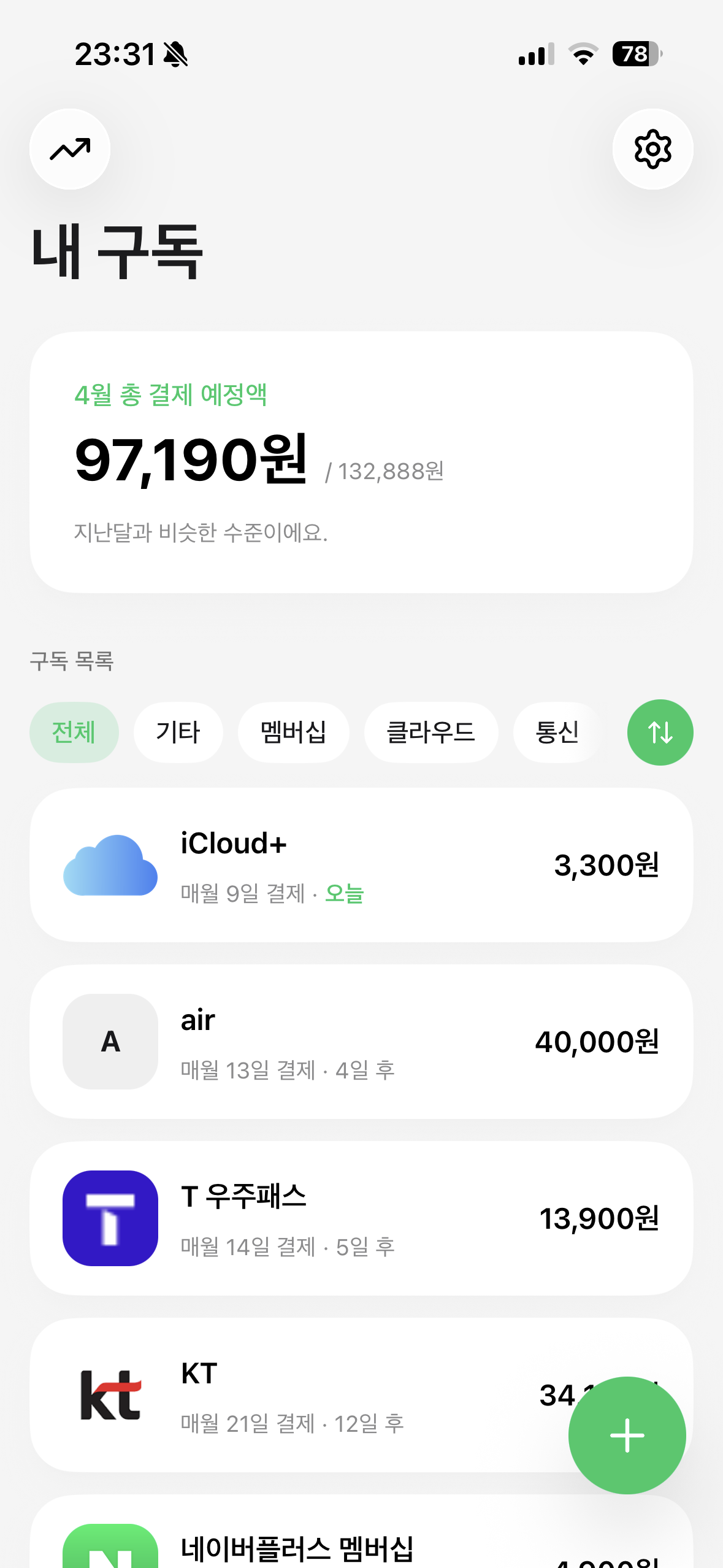The image size is (723, 1568).
Task: Filter subscriptions by 기타
Action: tap(178, 732)
